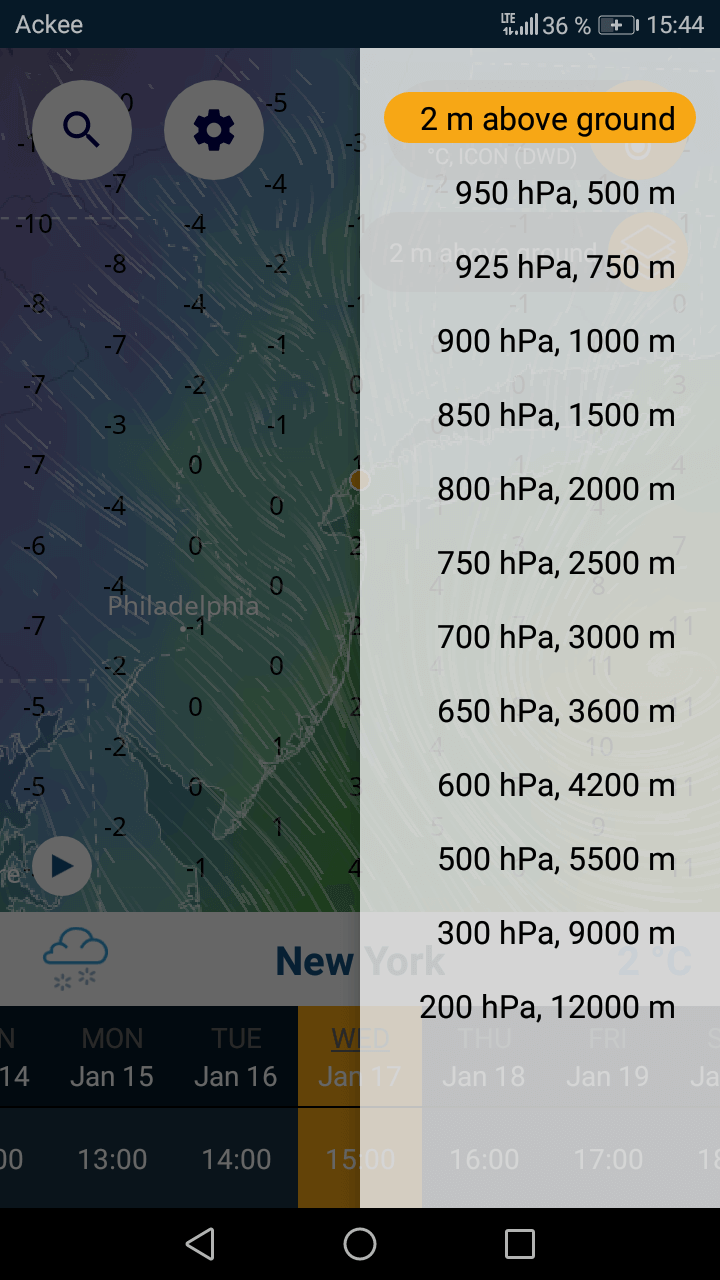The image size is (720, 1280).
Task: Choose 800 hPa, 2000 m altitude
Action: click(556, 489)
